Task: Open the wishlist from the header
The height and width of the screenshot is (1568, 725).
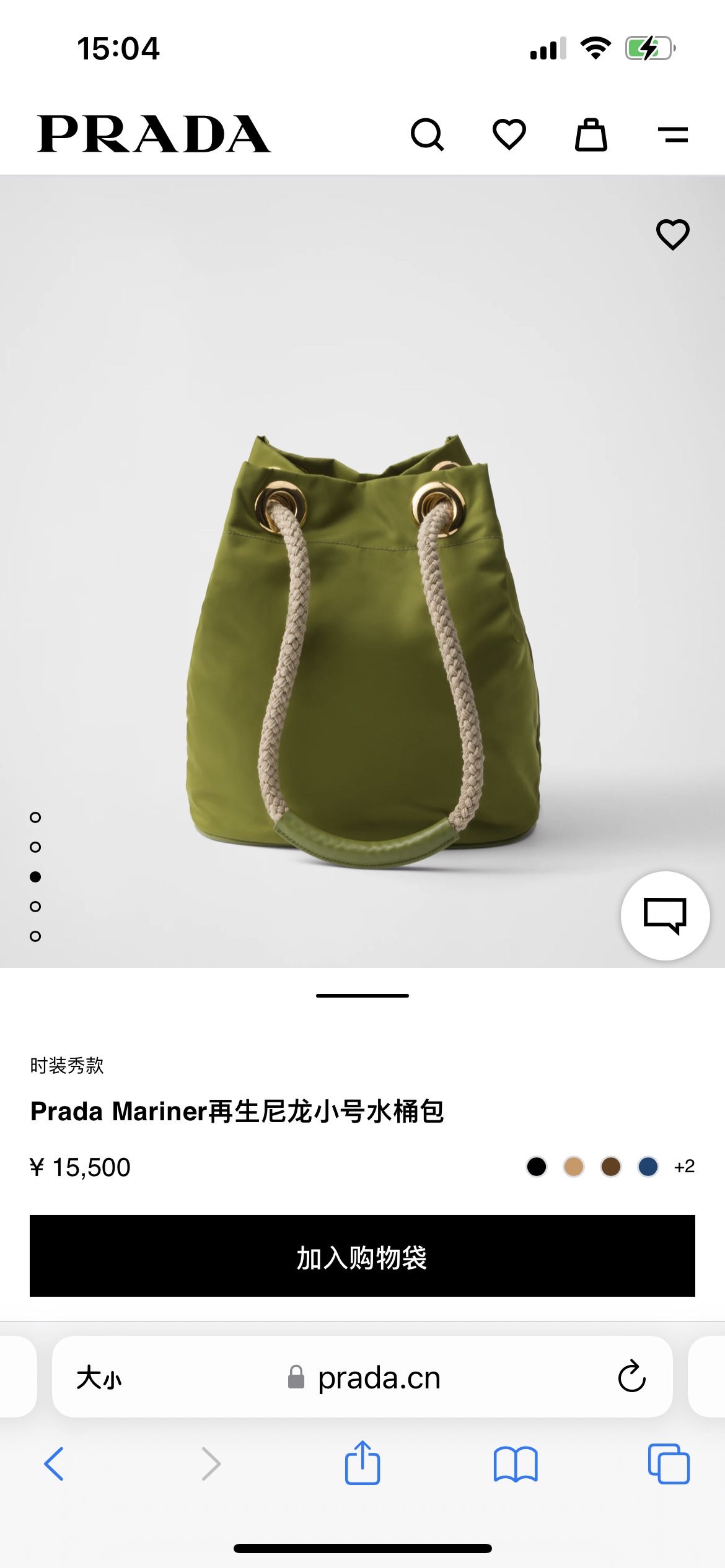Action: 509,134
